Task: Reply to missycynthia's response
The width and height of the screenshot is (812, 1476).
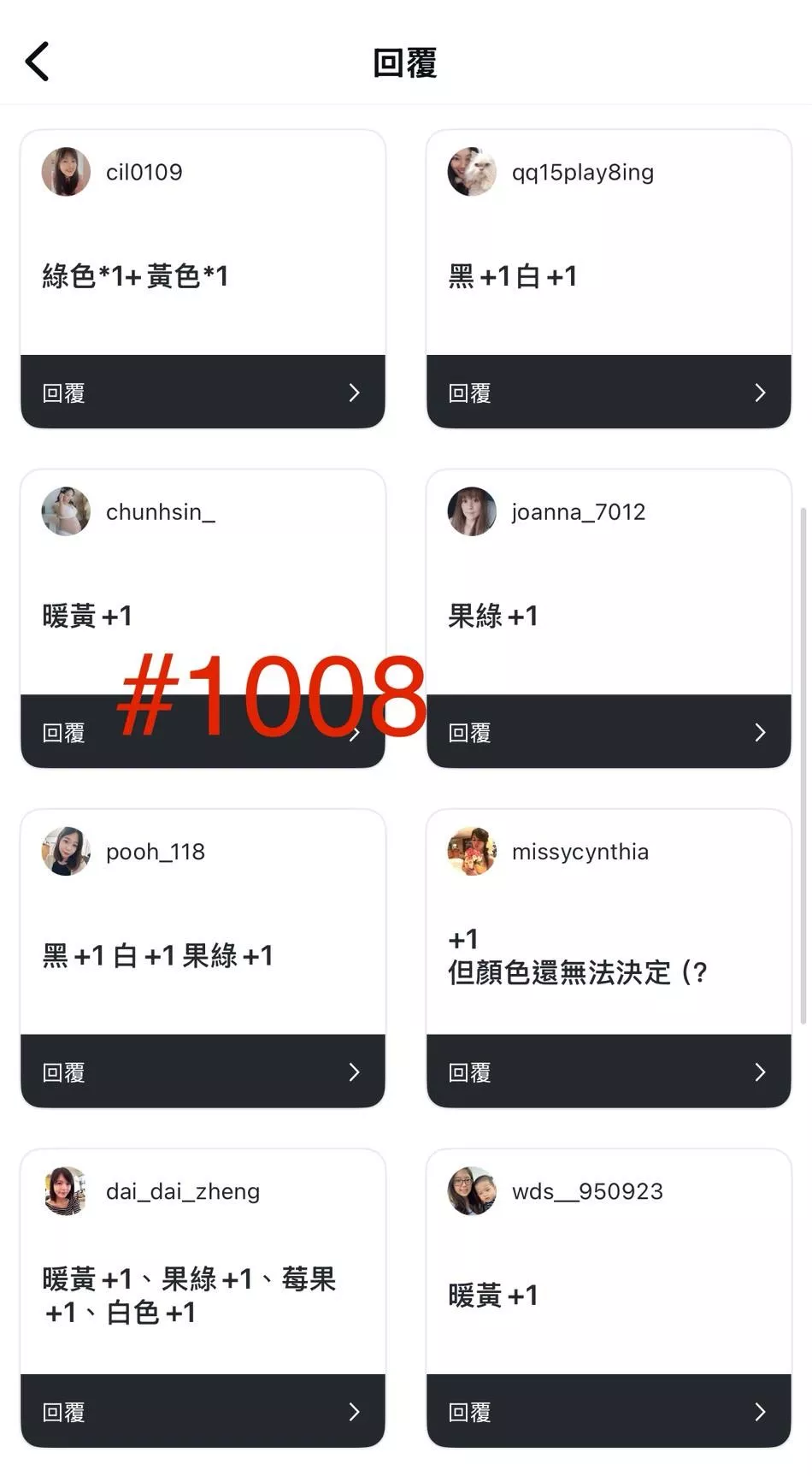Action: [609, 1072]
